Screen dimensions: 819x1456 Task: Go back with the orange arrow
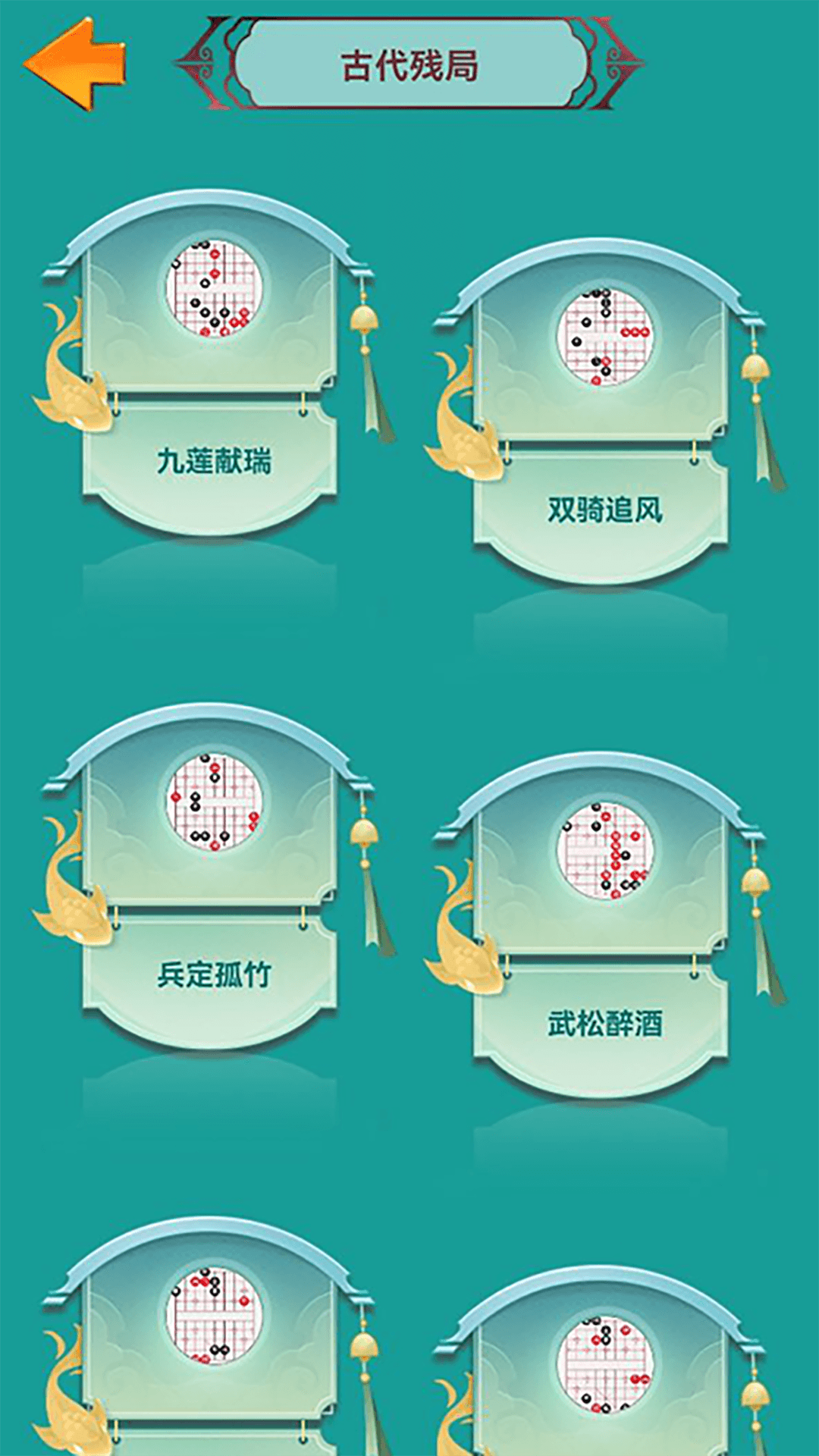point(76,64)
